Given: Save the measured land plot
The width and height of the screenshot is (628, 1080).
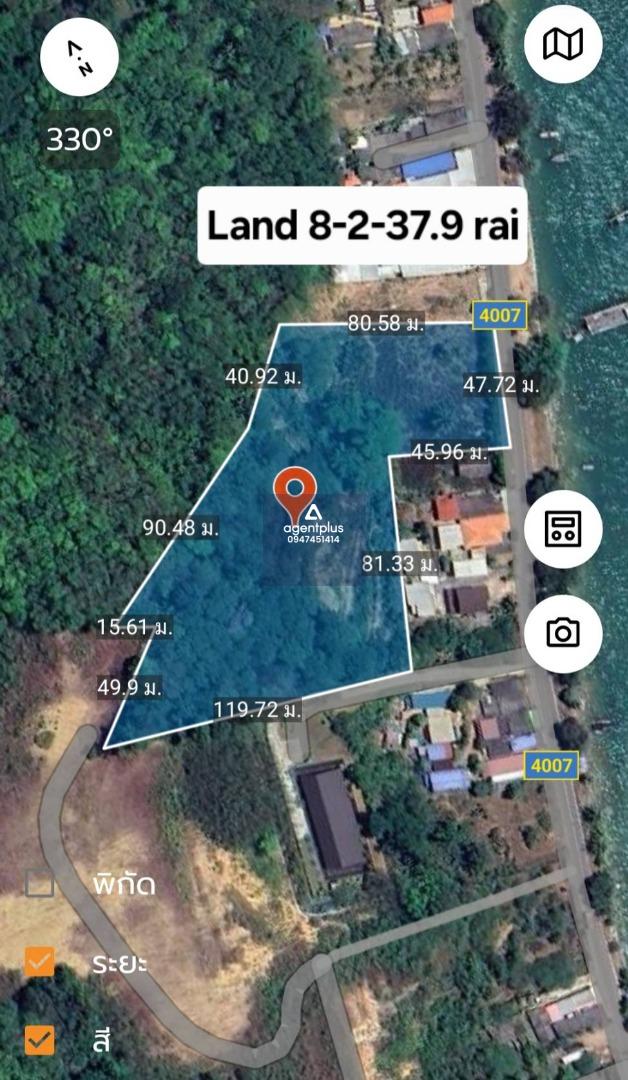Looking at the screenshot, I should point(563,529).
